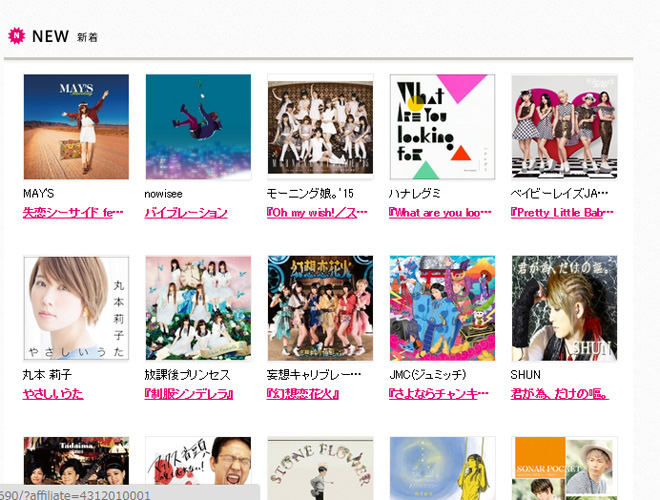The height and width of the screenshot is (500, 660).
Task: Open the JMC(ジュミッチ) album cover
Action: tap(442, 308)
